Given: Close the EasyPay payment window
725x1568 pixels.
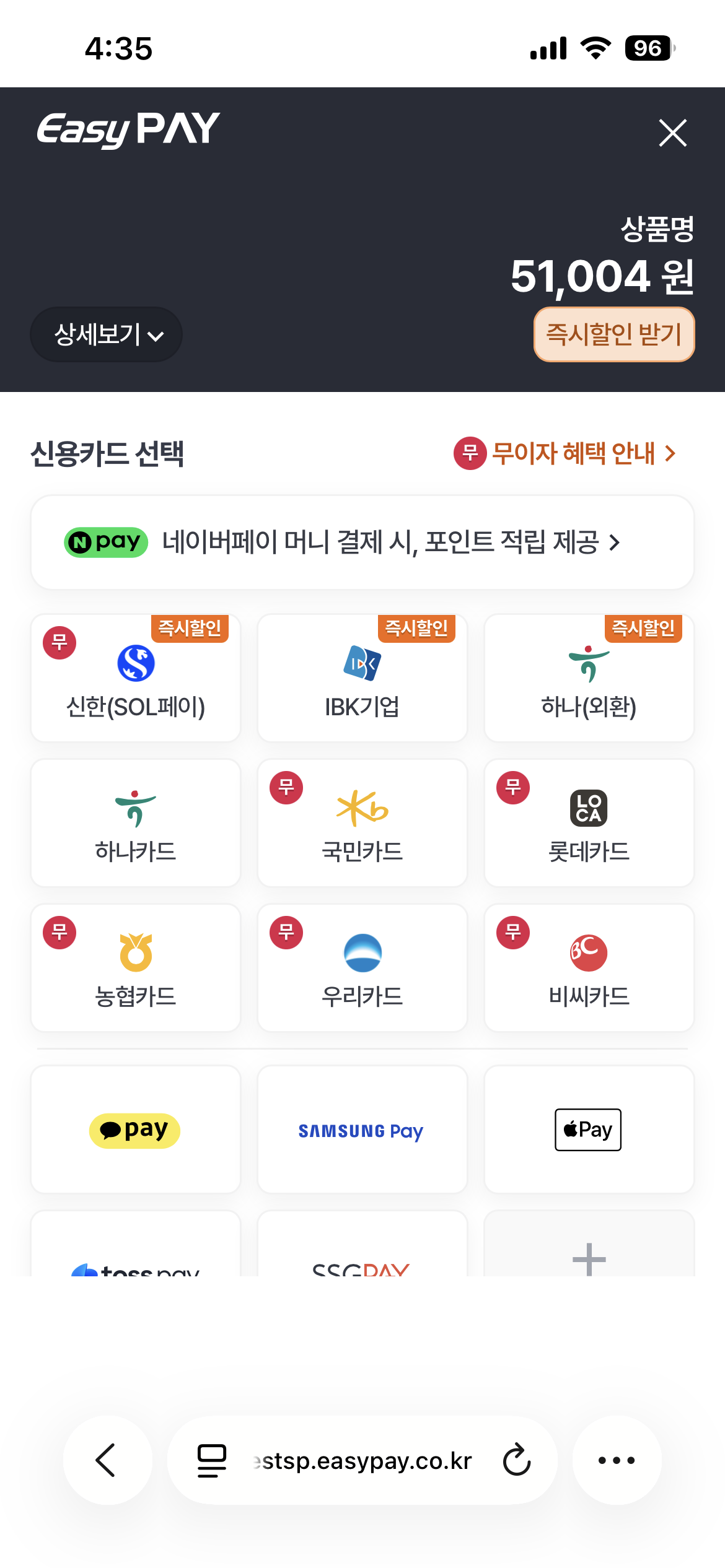Looking at the screenshot, I should [x=672, y=133].
